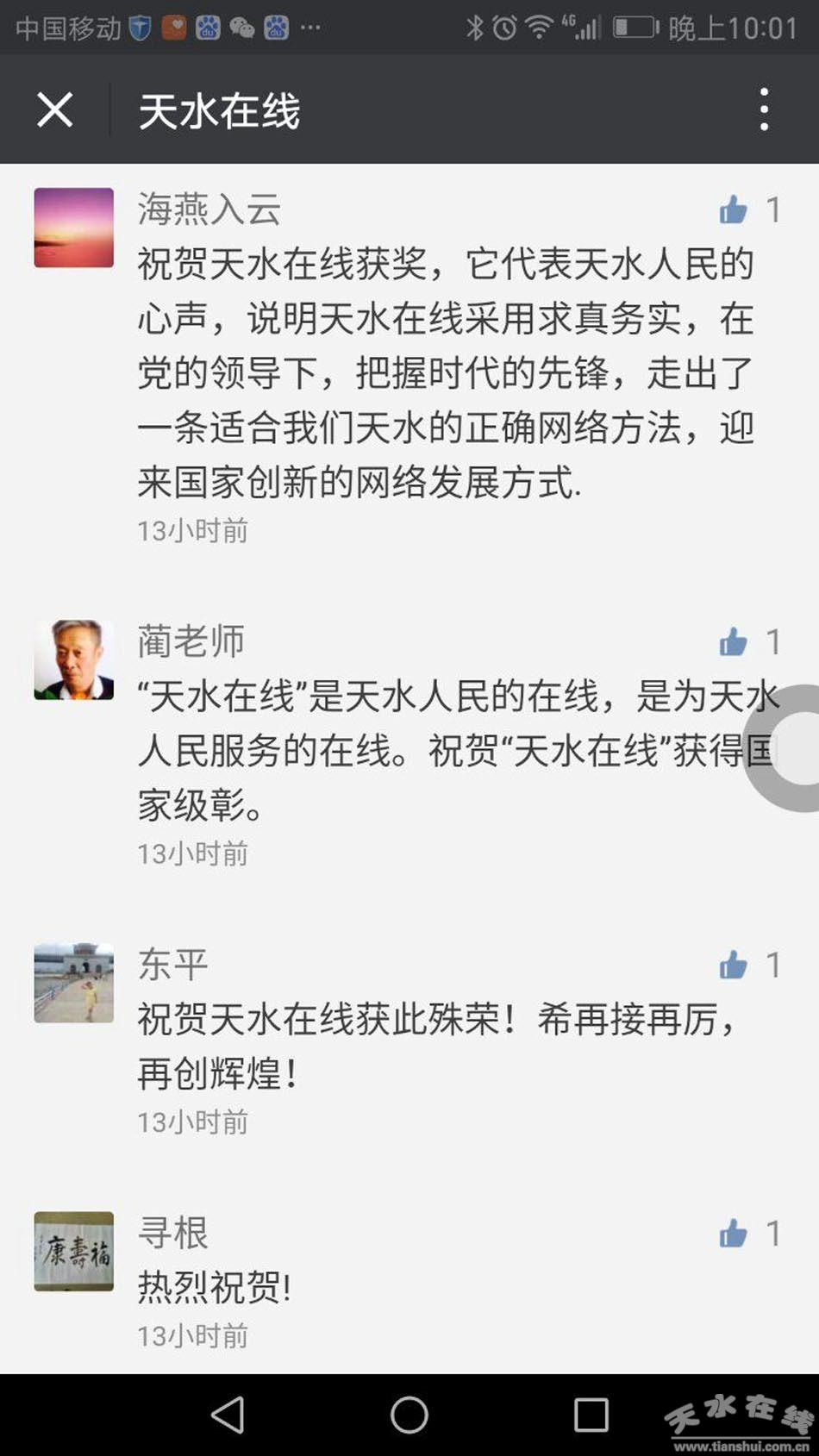Open the three-dot overflow menu
Image resolution: width=819 pixels, height=1456 pixels.
coord(764,109)
